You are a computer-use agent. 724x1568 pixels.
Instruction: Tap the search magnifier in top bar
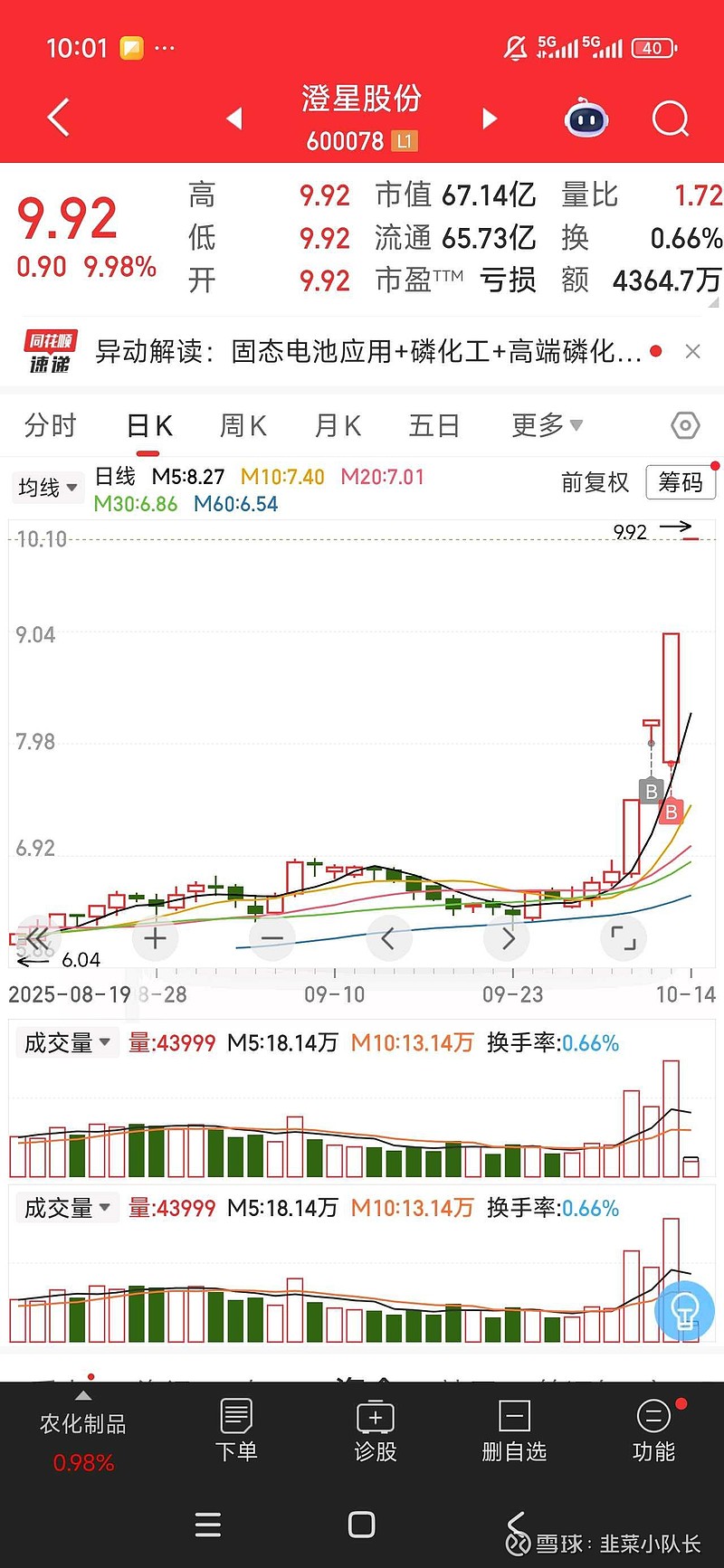(x=670, y=119)
